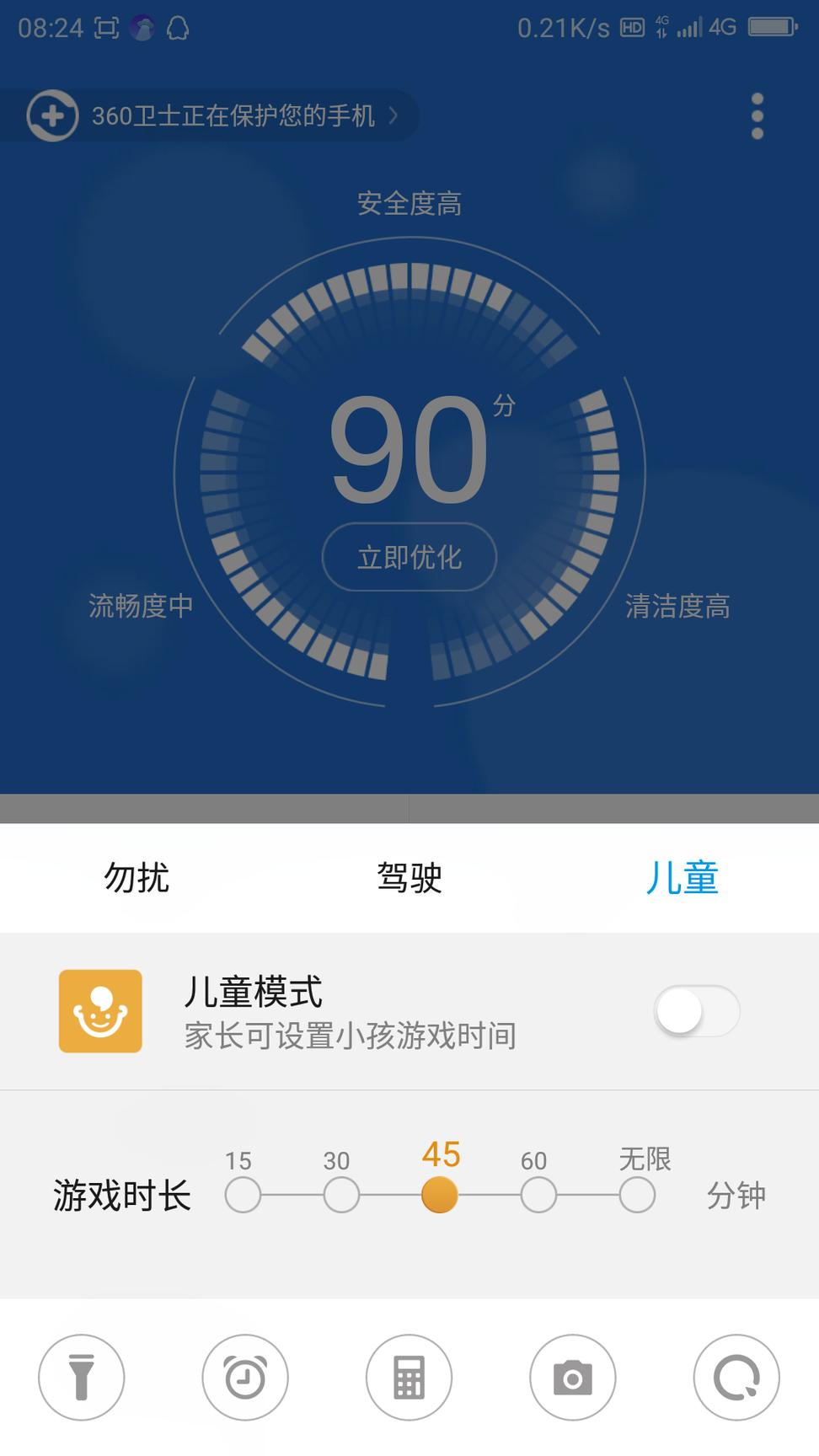
Task: Tap the plus shield icon next to protection banner
Action: pos(52,115)
